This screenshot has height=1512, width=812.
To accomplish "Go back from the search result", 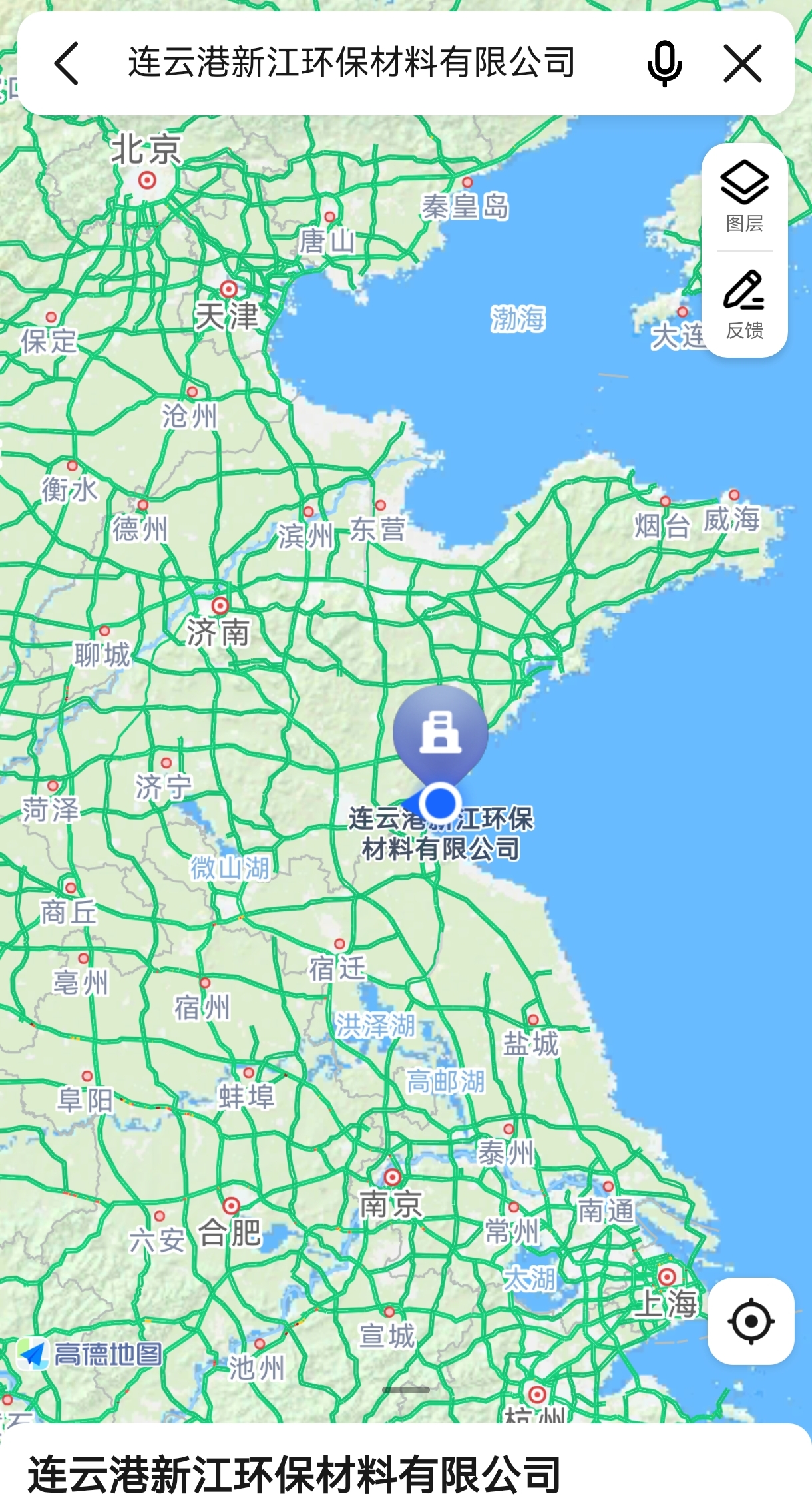I will [67, 63].
